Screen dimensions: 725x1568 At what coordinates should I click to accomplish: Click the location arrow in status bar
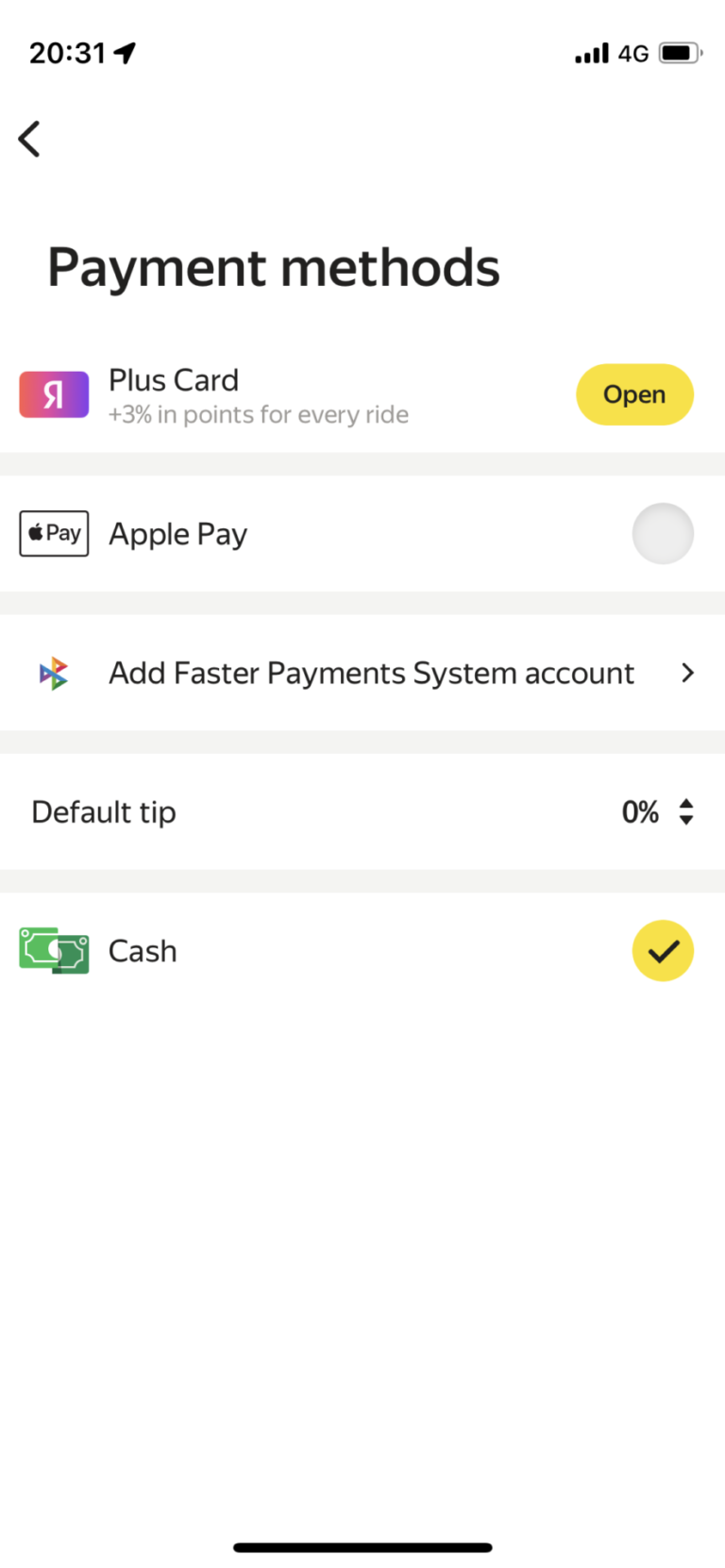(122, 52)
